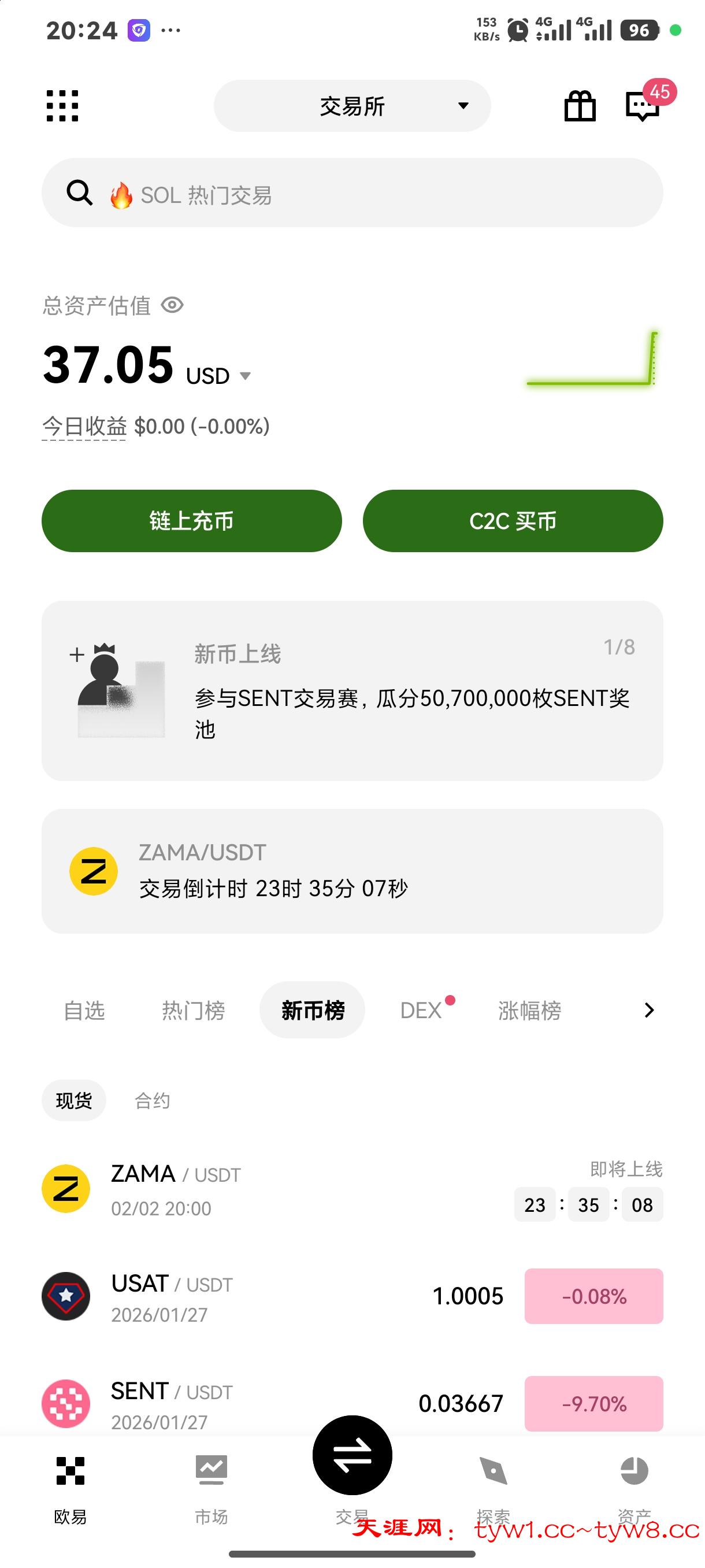Switch to the 热门榜 tab
Image resolution: width=705 pixels, height=1568 pixels.
(x=194, y=1011)
